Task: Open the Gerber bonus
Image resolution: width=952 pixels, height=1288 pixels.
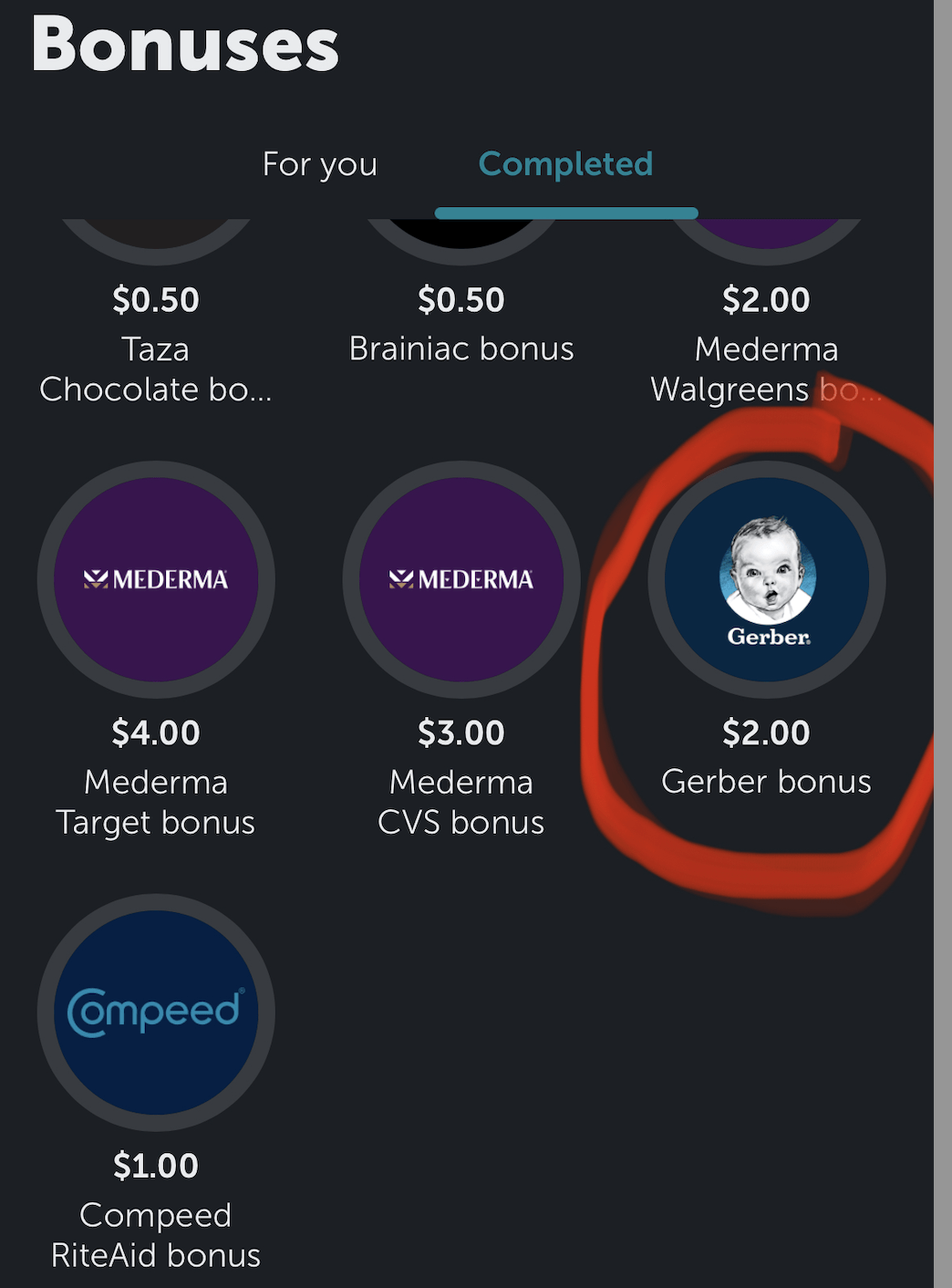Action: [x=767, y=580]
